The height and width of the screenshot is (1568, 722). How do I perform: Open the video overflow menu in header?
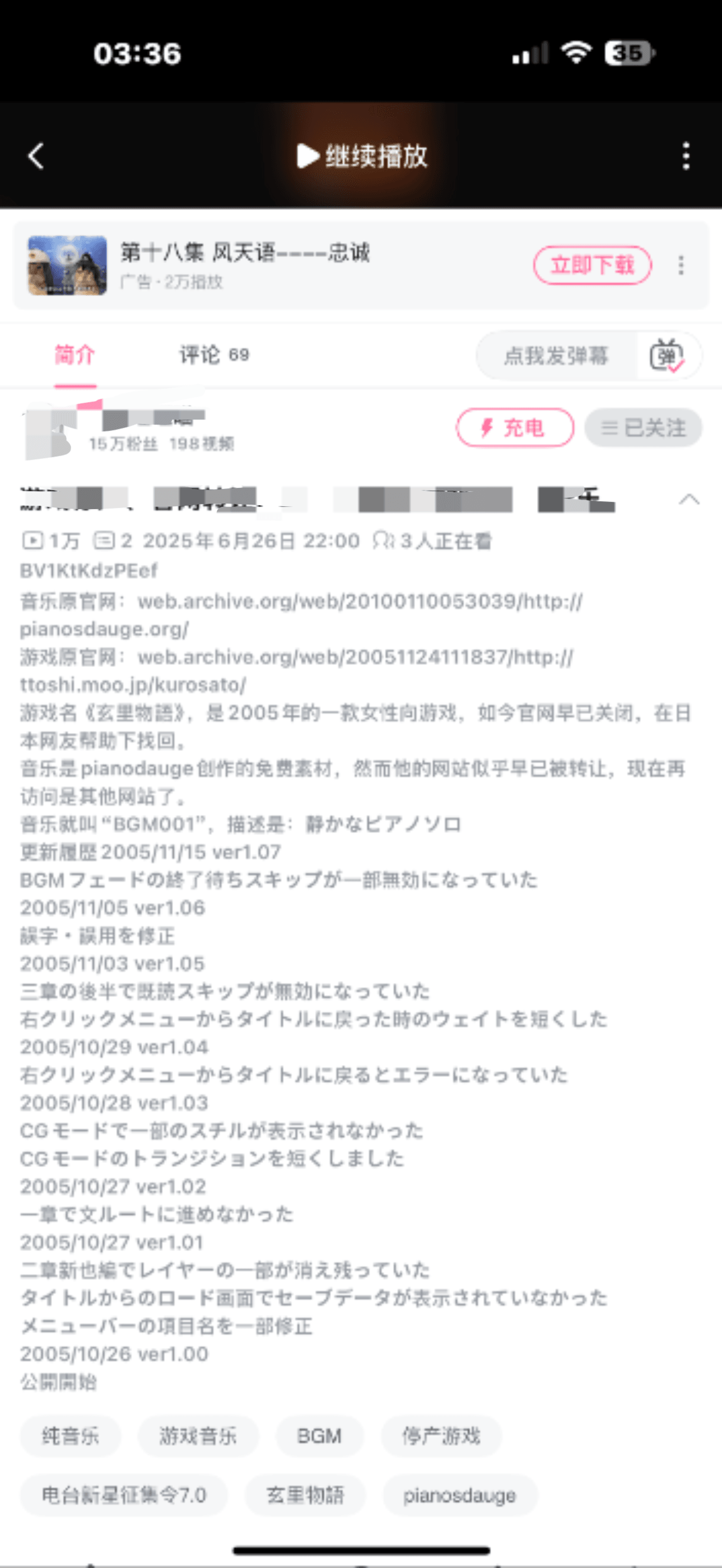point(686,156)
